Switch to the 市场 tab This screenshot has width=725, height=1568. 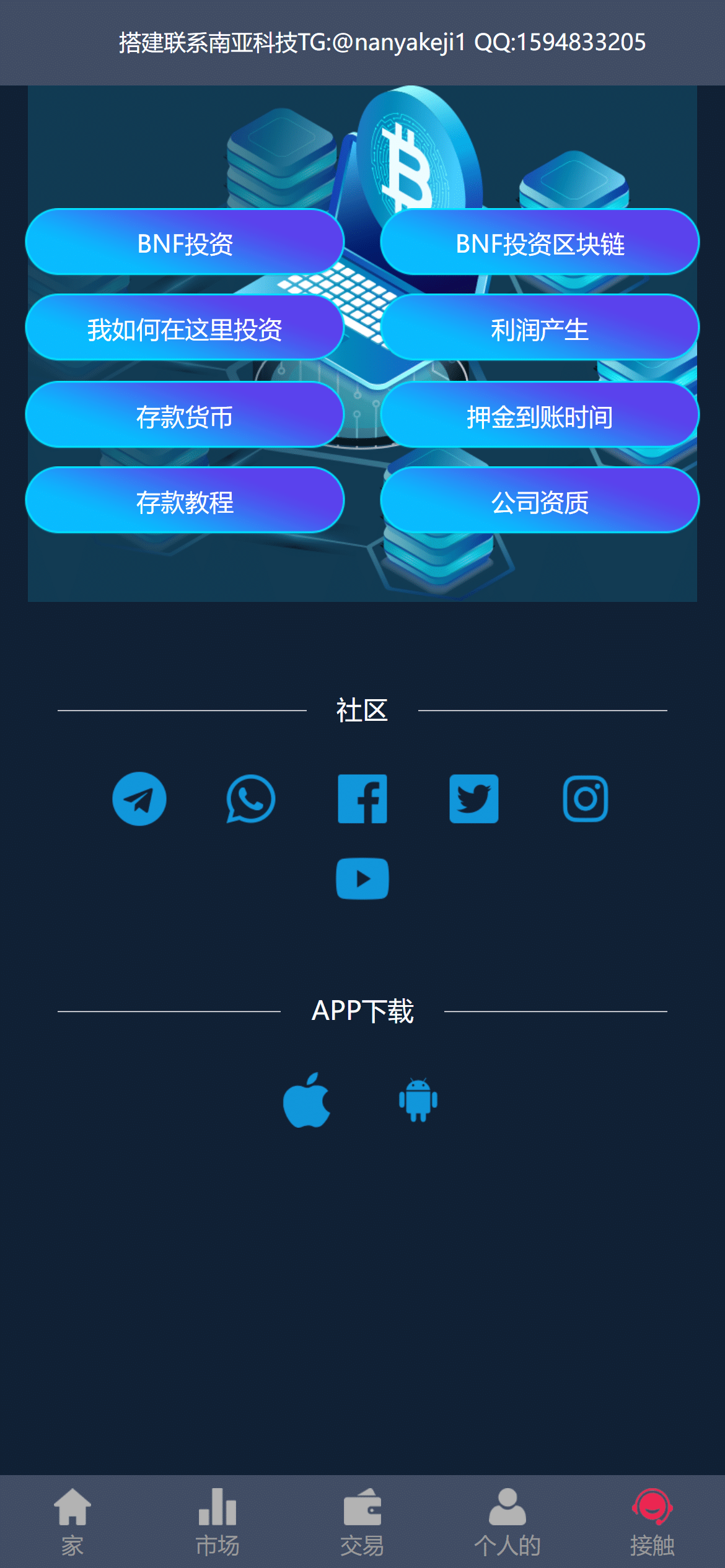[x=217, y=1523]
